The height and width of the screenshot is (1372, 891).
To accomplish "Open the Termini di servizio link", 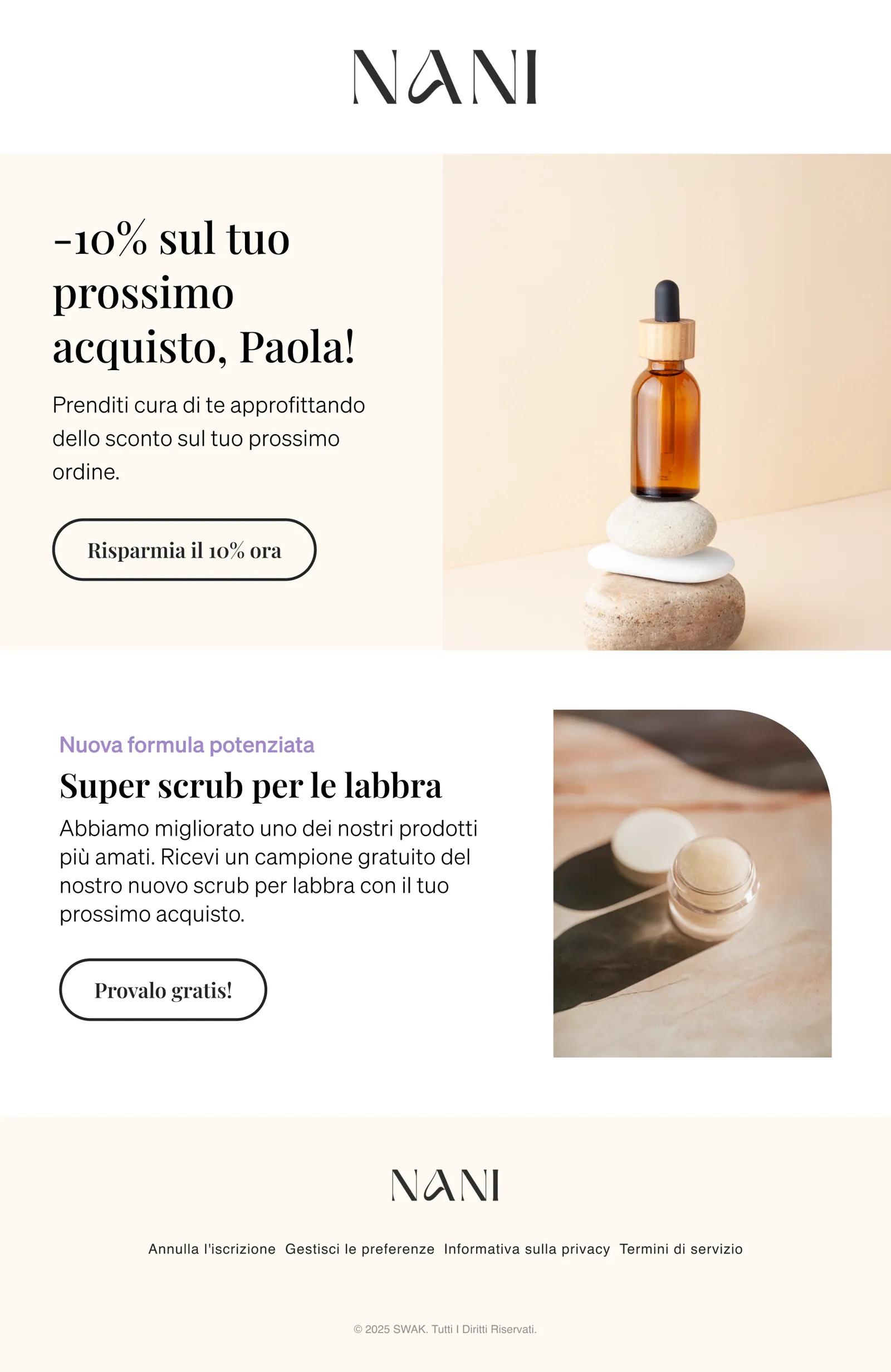I will pyautogui.click(x=681, y=1248).
